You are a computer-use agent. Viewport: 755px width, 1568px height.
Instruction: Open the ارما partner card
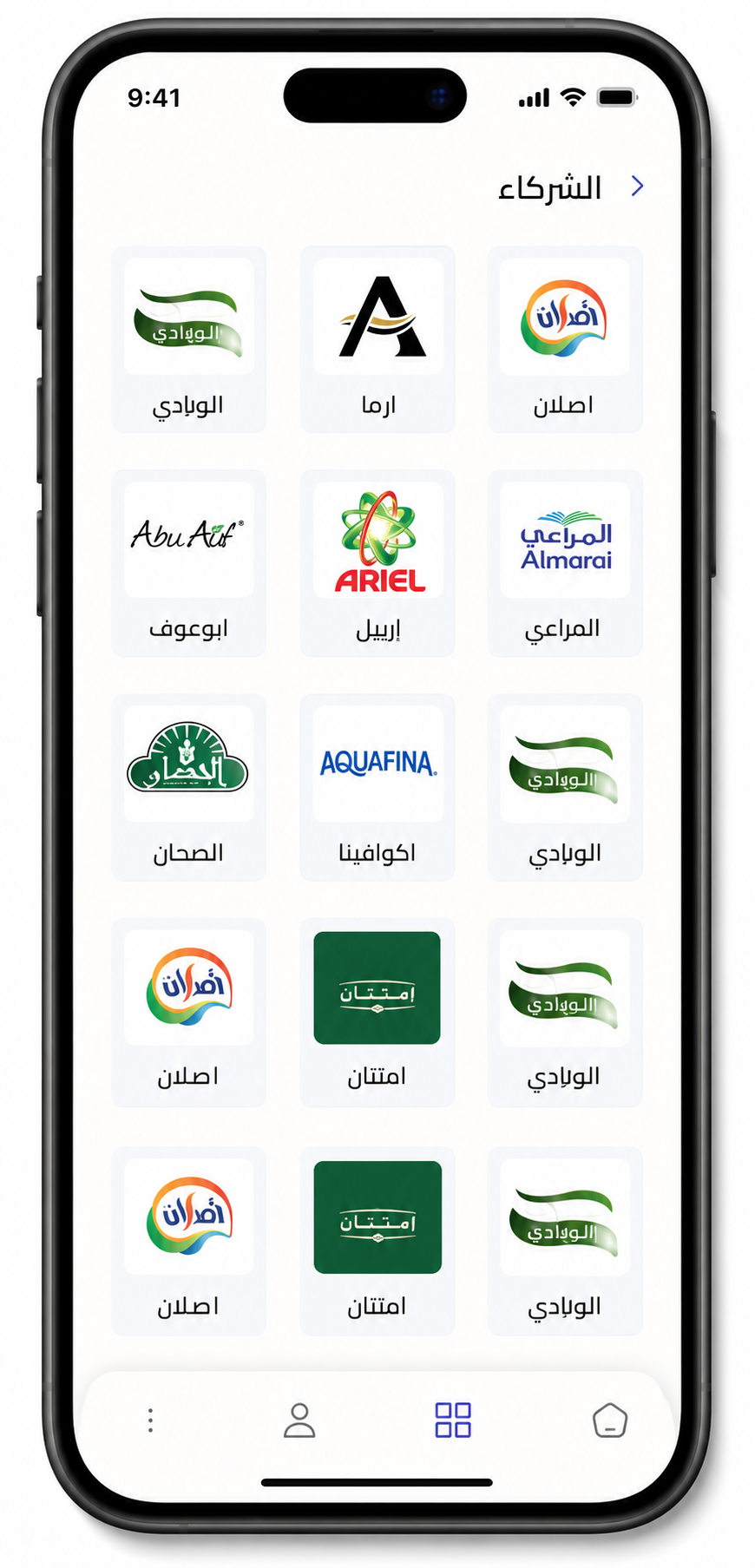[377, 339]
